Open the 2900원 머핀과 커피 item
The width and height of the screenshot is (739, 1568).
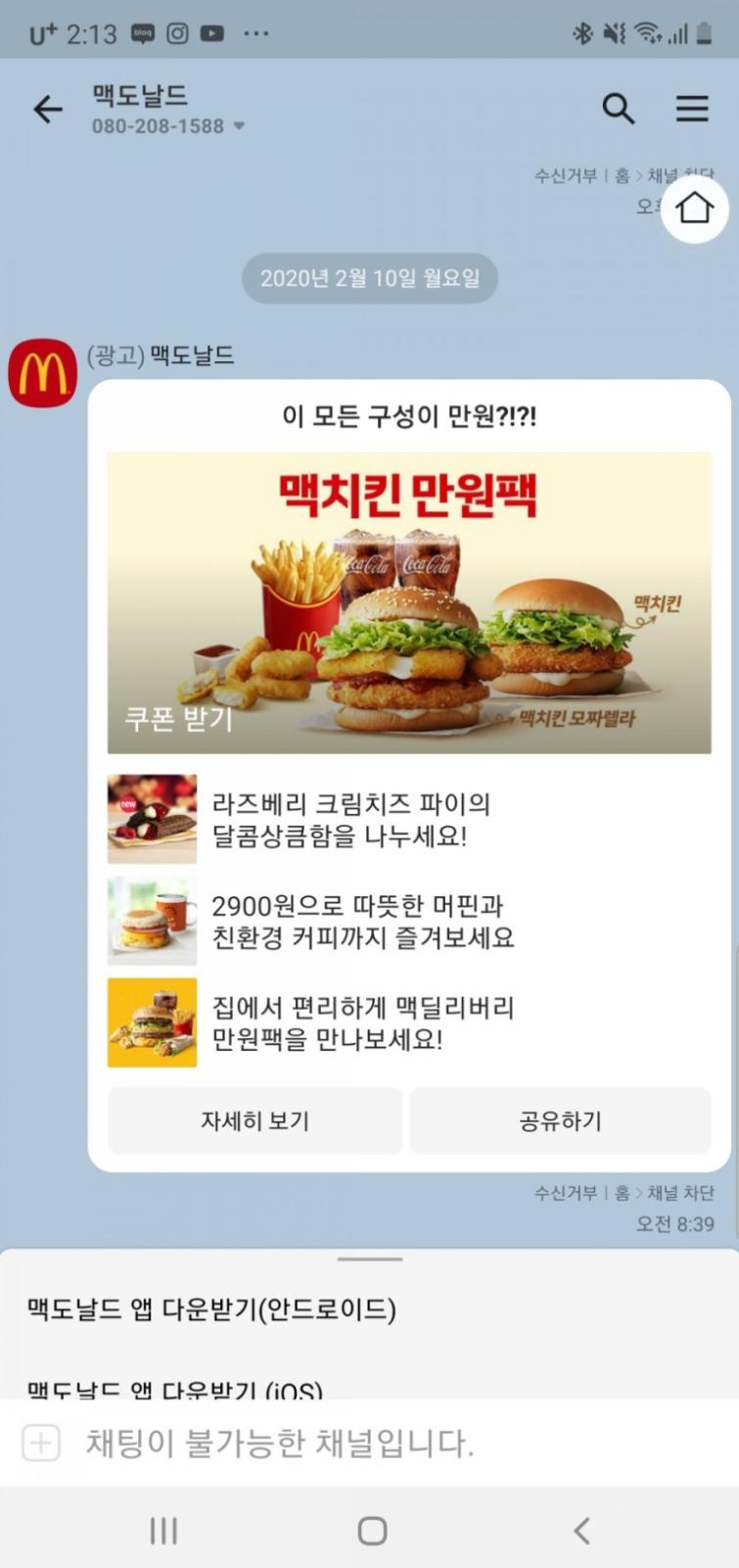coord(409,921)
